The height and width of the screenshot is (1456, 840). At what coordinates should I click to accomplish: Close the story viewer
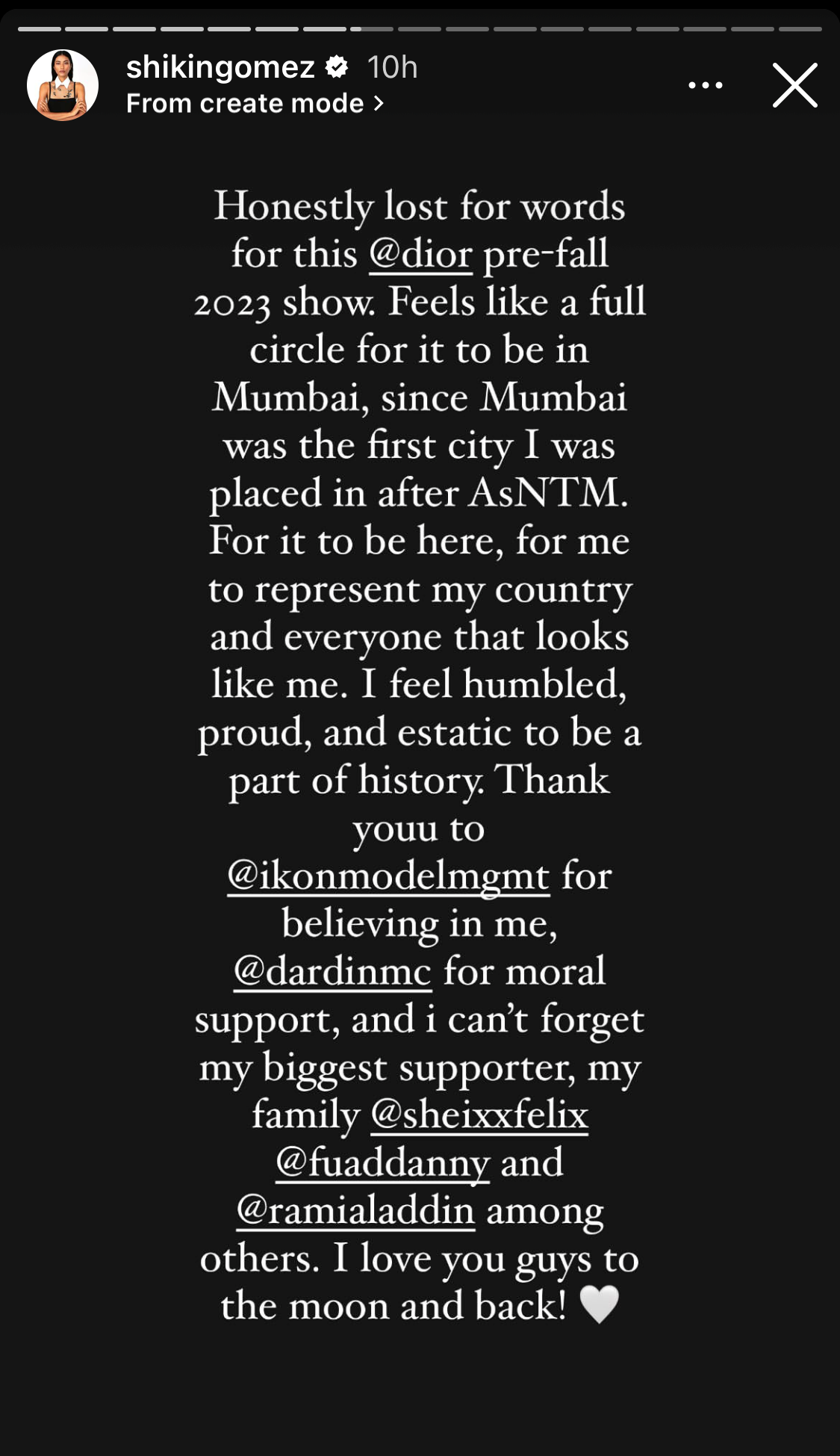click(794, 85)
